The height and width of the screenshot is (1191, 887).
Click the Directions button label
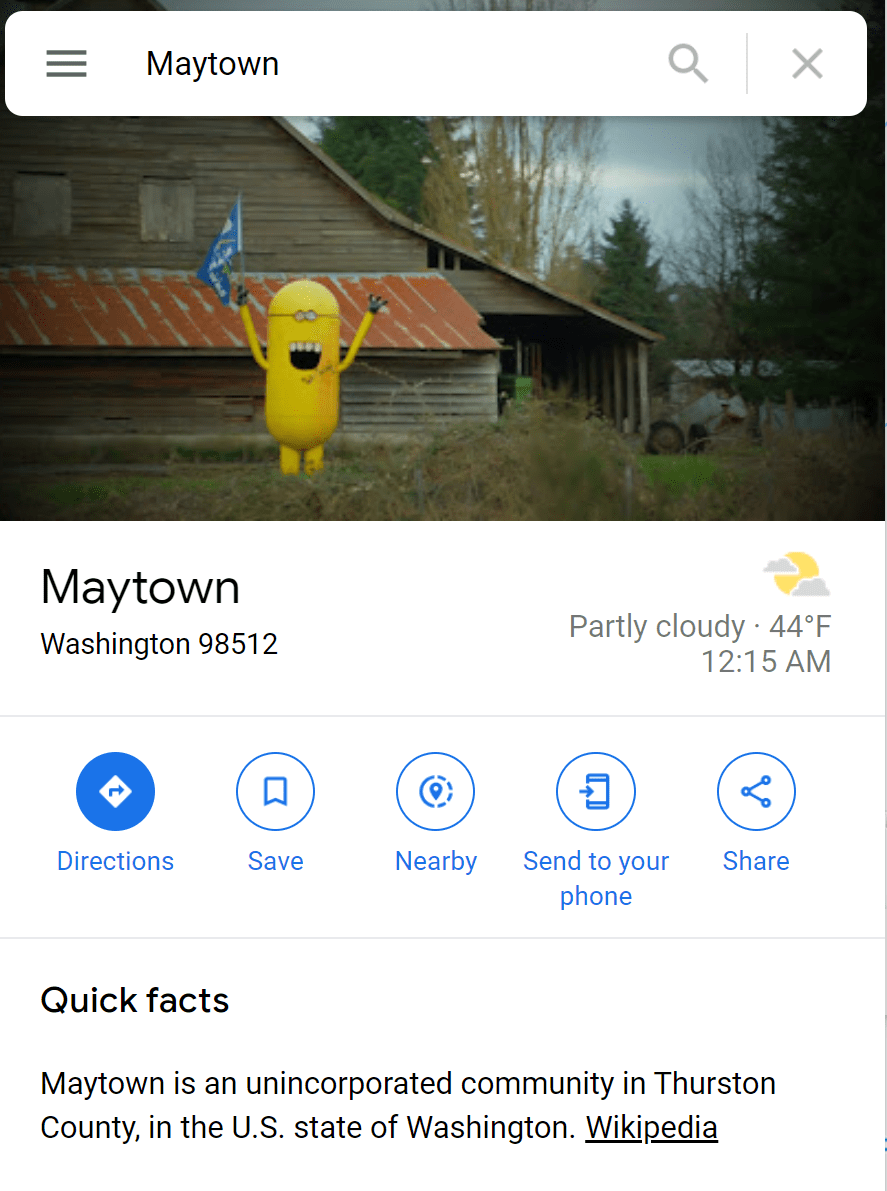[x=115, y=861]
